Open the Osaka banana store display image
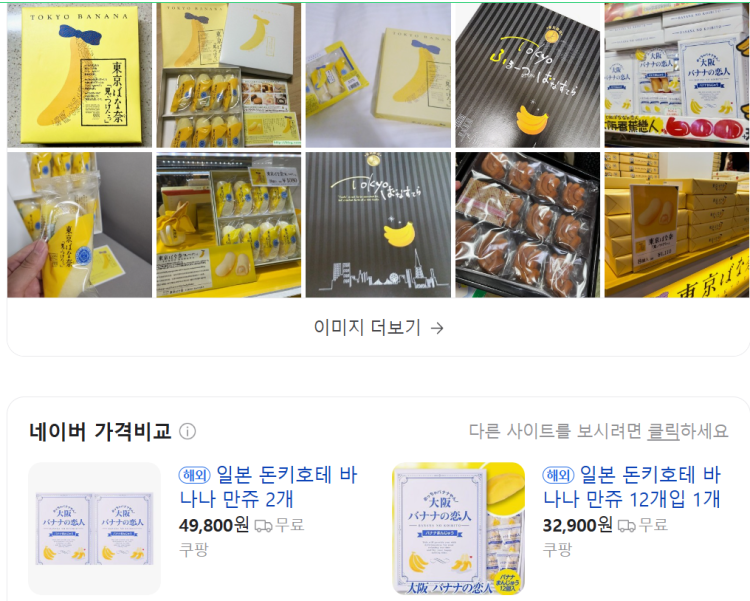Viewport: 750px width, 601px height. [676, 75]
